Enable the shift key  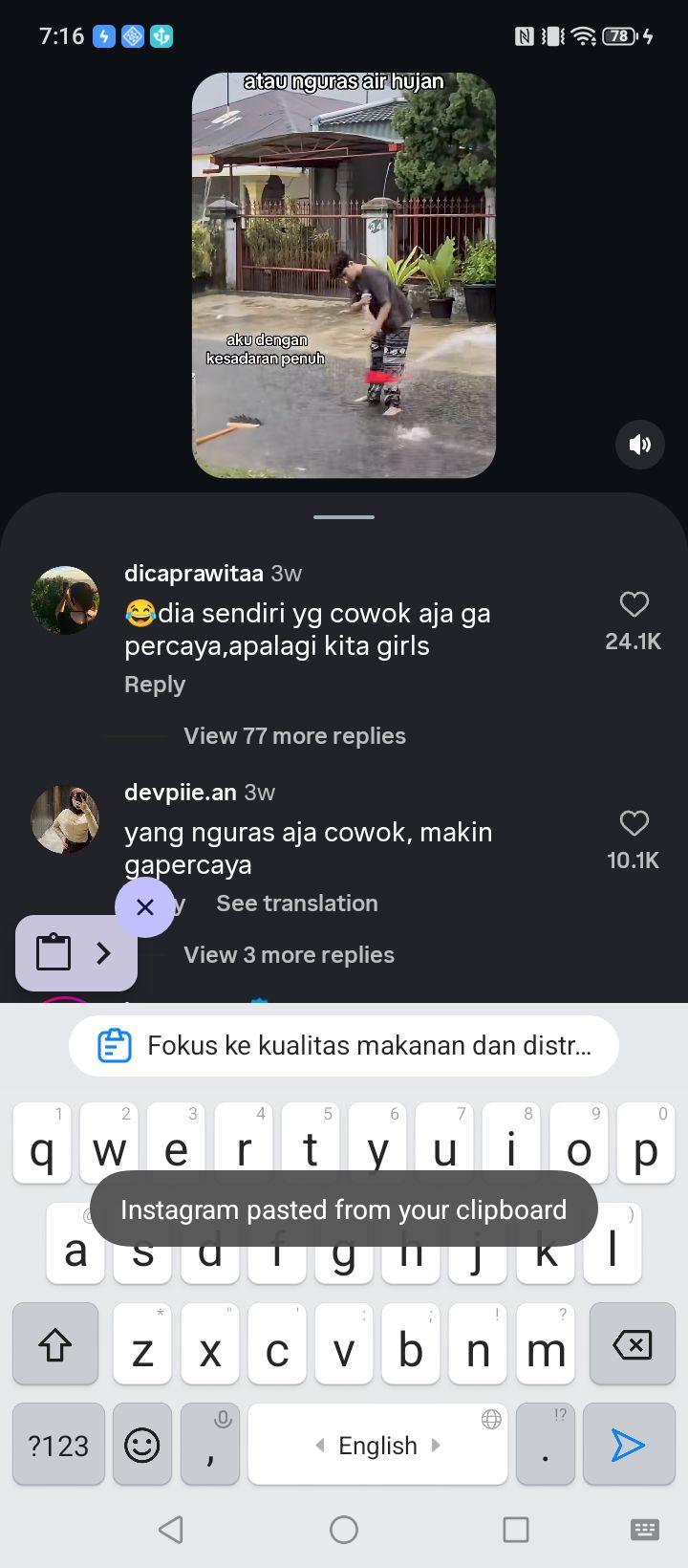[55, 1344]
